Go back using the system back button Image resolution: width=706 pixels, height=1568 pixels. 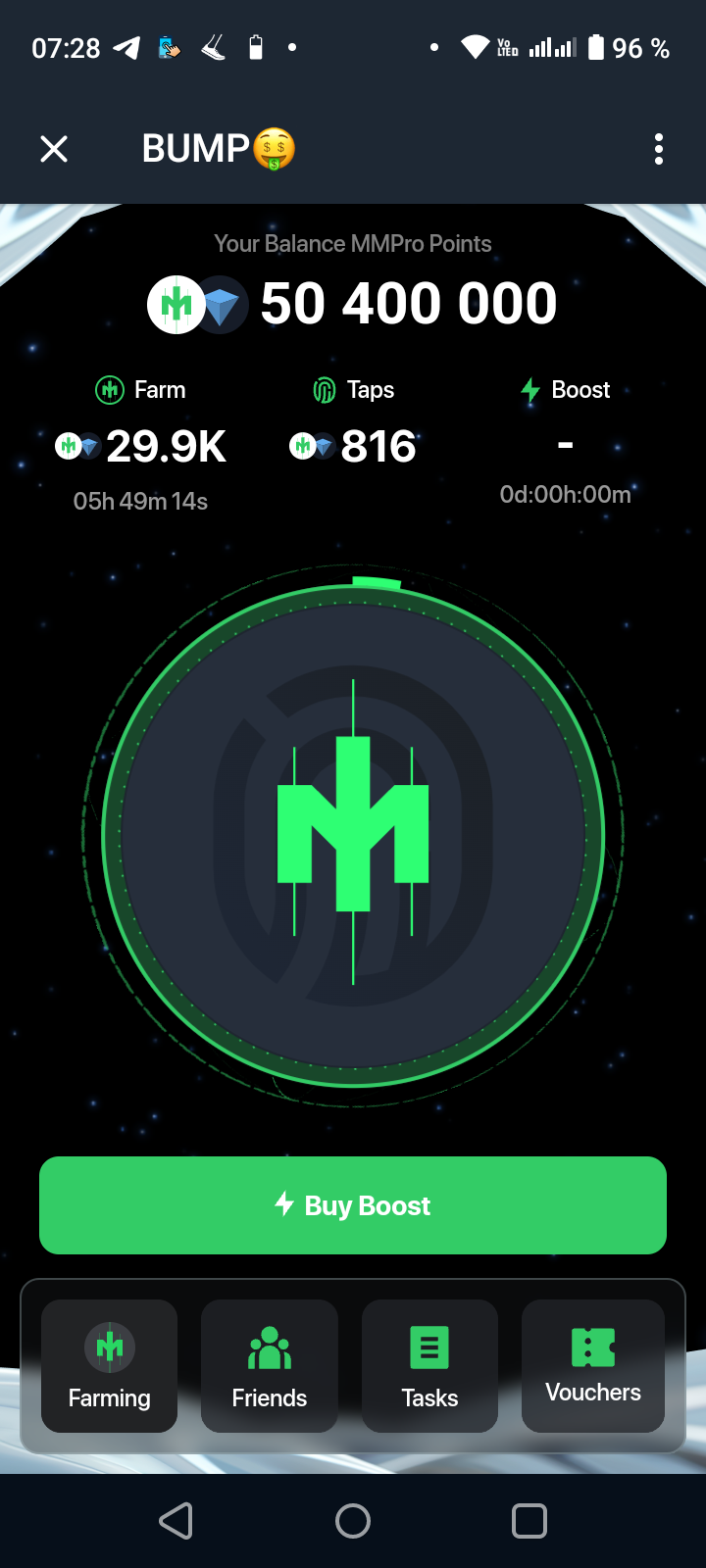(176, 1521)
